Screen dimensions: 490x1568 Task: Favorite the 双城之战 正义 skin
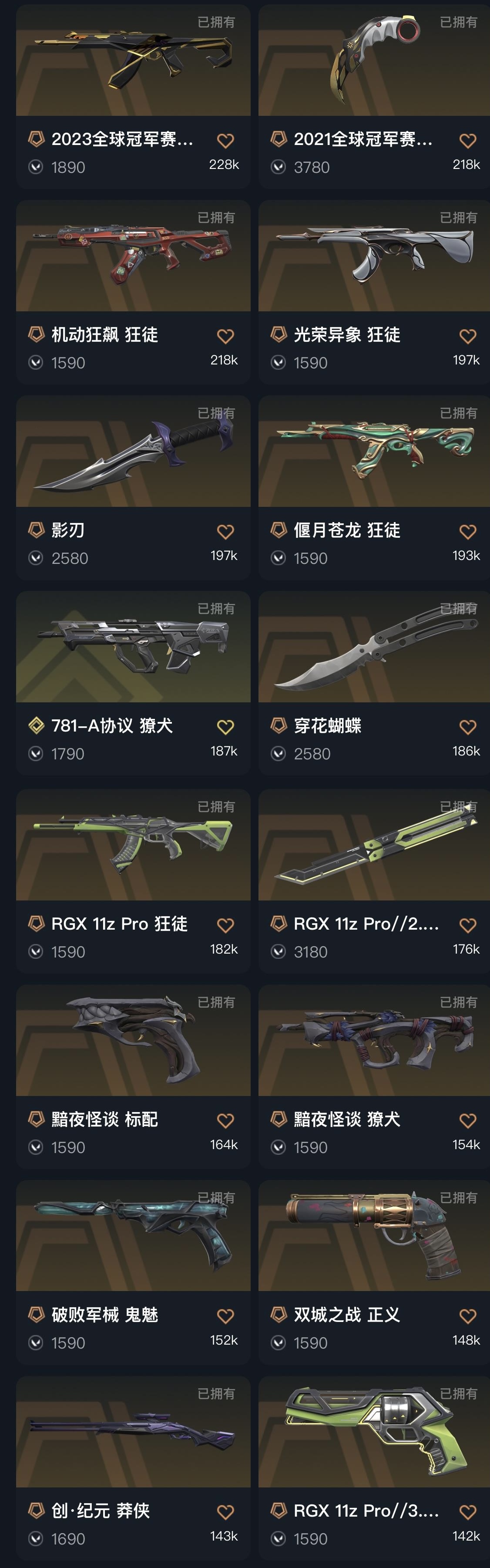[467, 1316]
